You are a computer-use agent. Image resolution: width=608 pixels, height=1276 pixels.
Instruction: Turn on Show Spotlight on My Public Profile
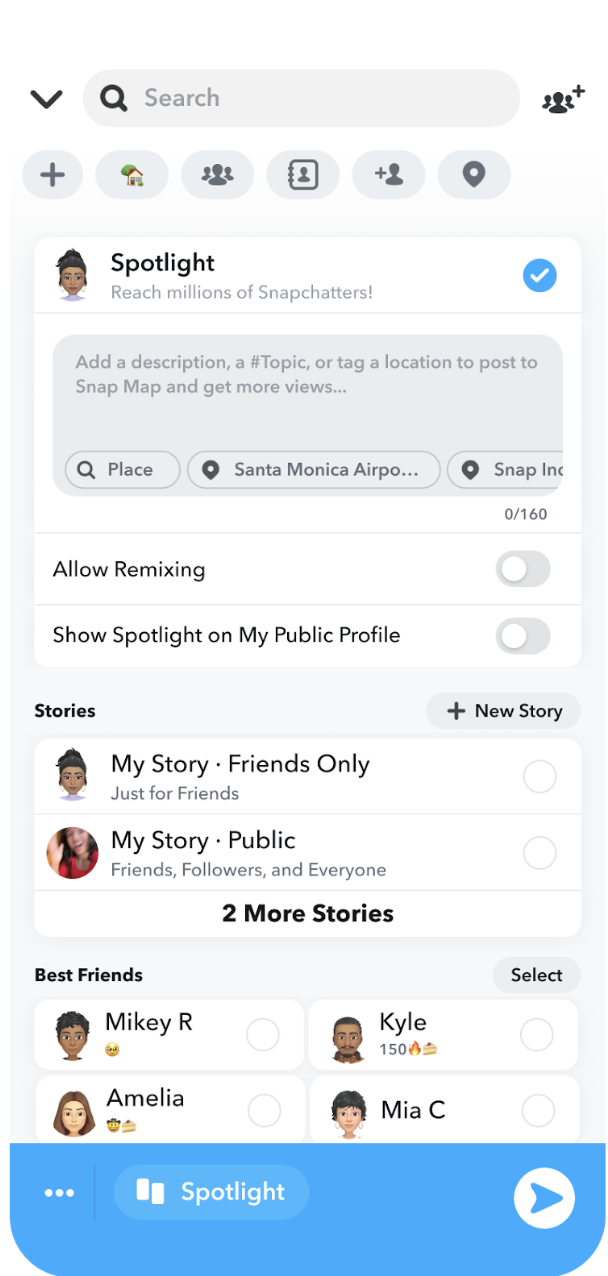(x=523, y=635)
